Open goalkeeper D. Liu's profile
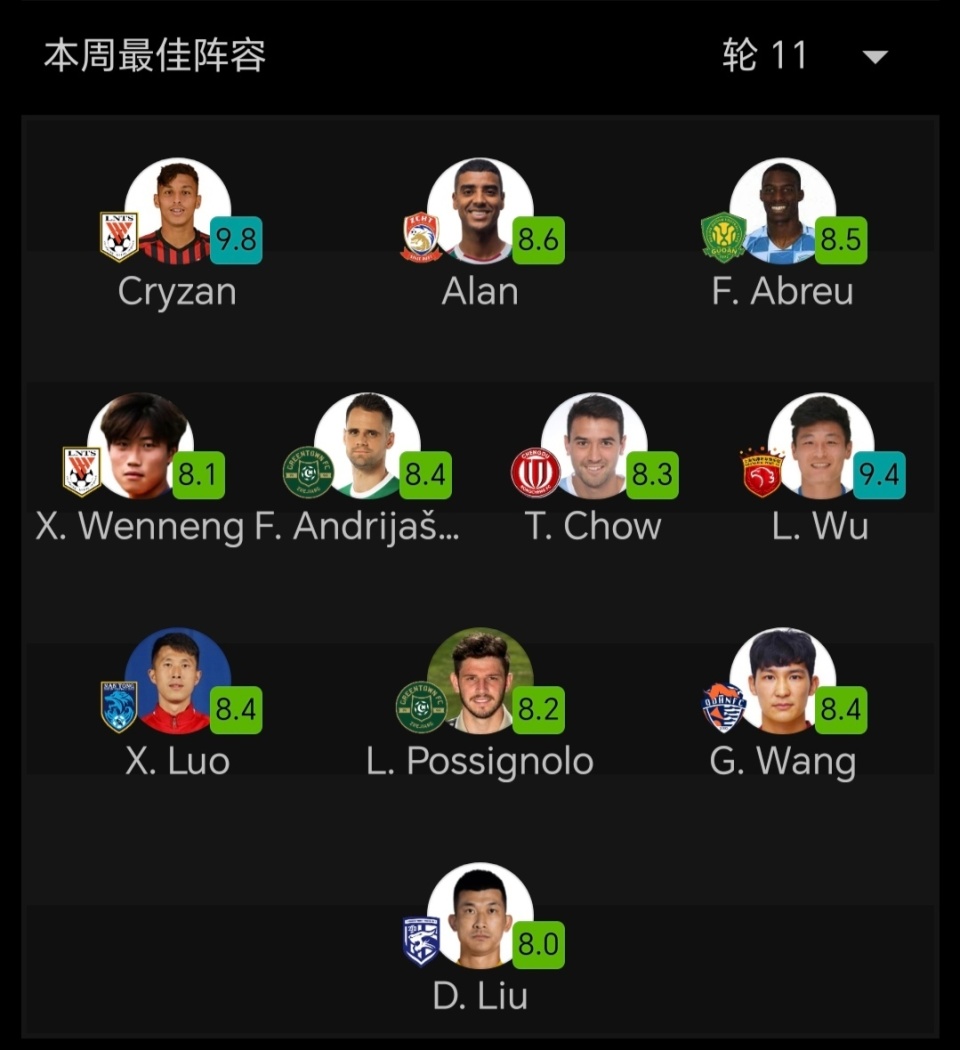 [x=480, y=917]
